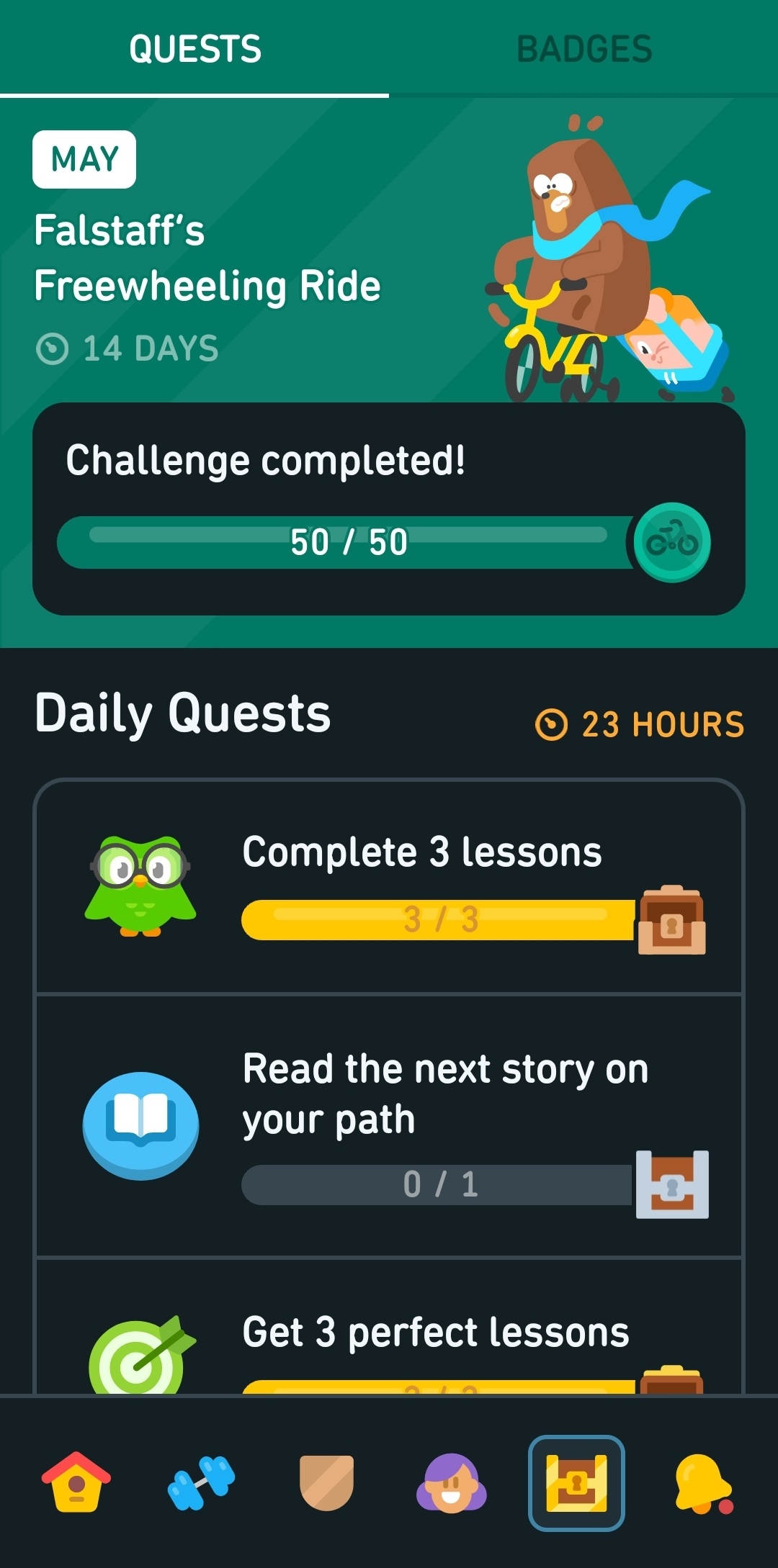Select the Quests tab
778x1568 pixels.
click(194, 49)
